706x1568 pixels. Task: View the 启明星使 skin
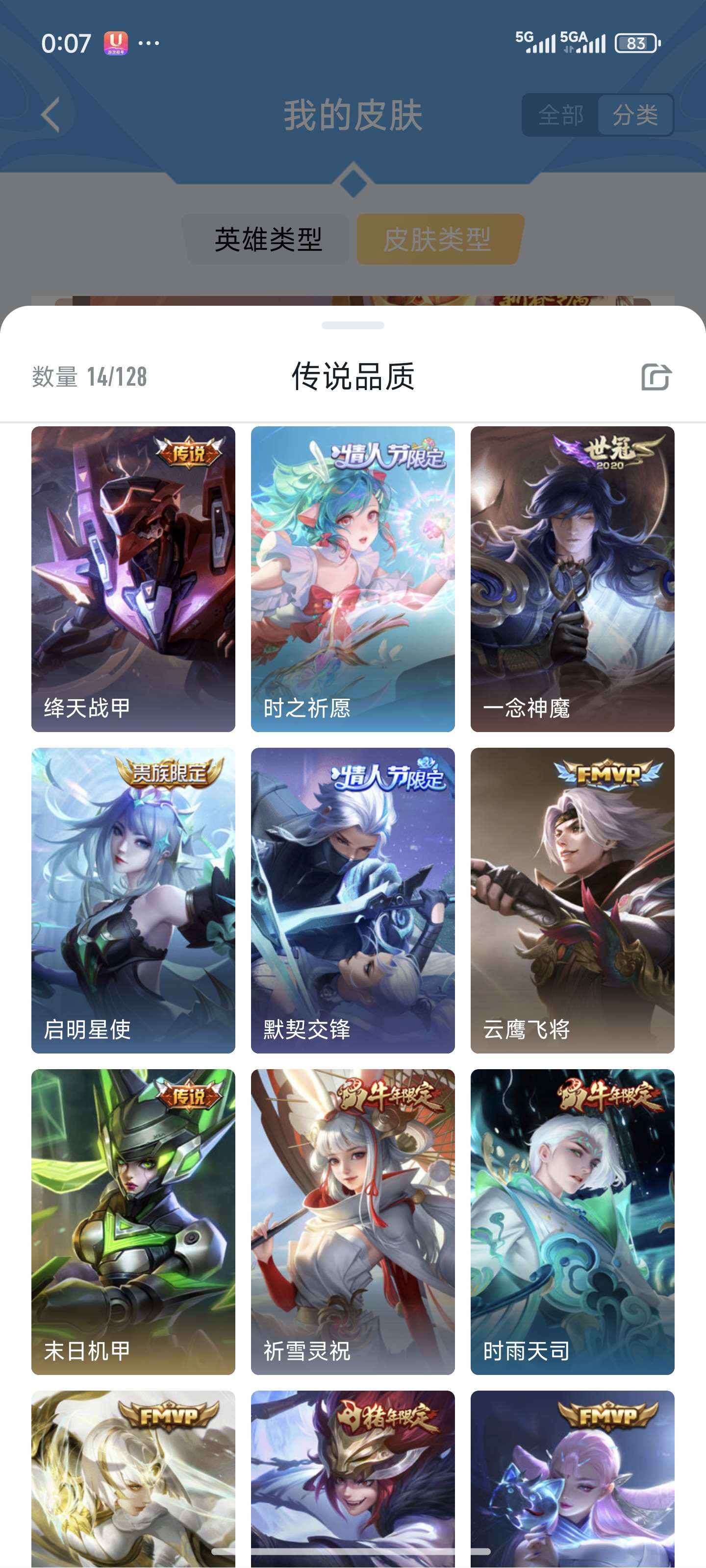click(x=133, y=900)
